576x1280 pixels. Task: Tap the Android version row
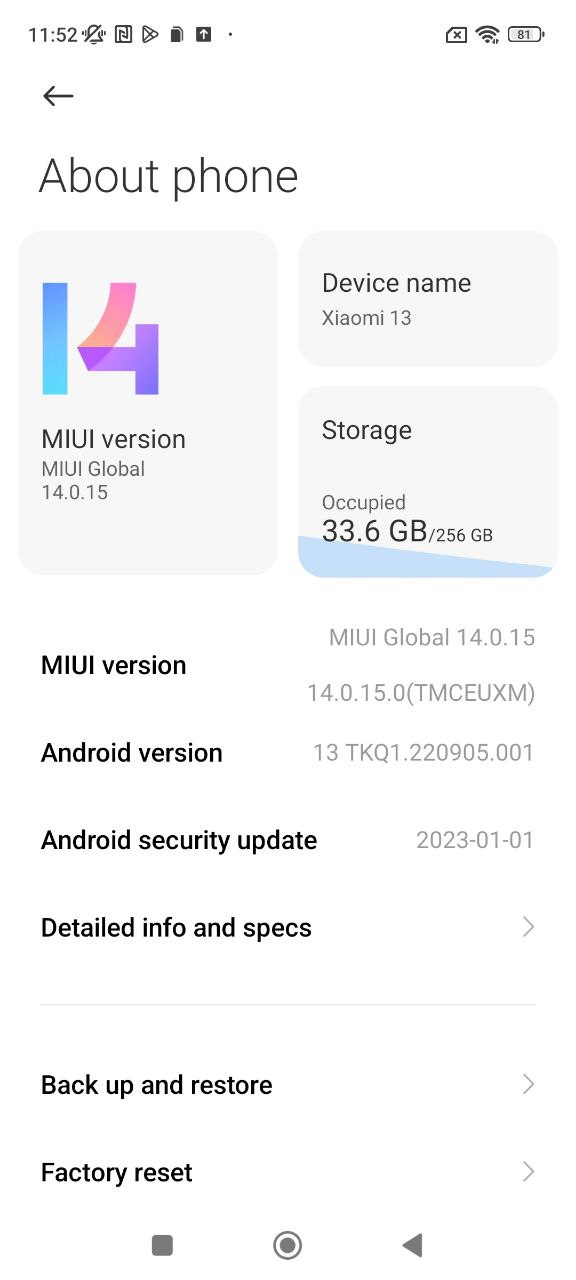[288, 753]
